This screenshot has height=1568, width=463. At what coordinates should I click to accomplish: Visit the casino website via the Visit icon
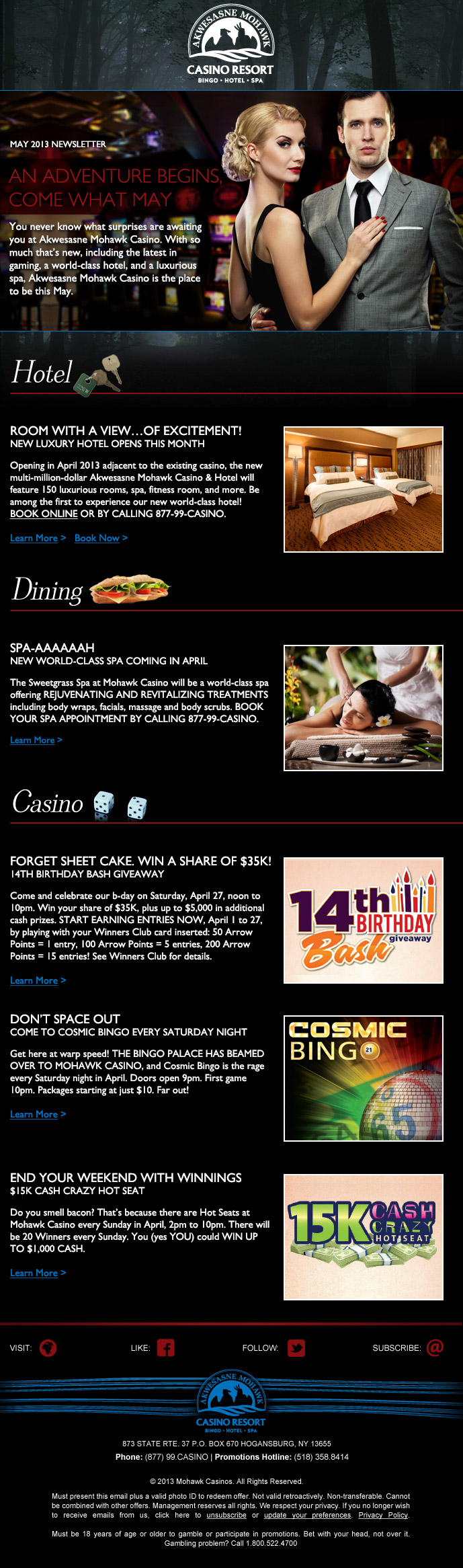click(48, 1347)
